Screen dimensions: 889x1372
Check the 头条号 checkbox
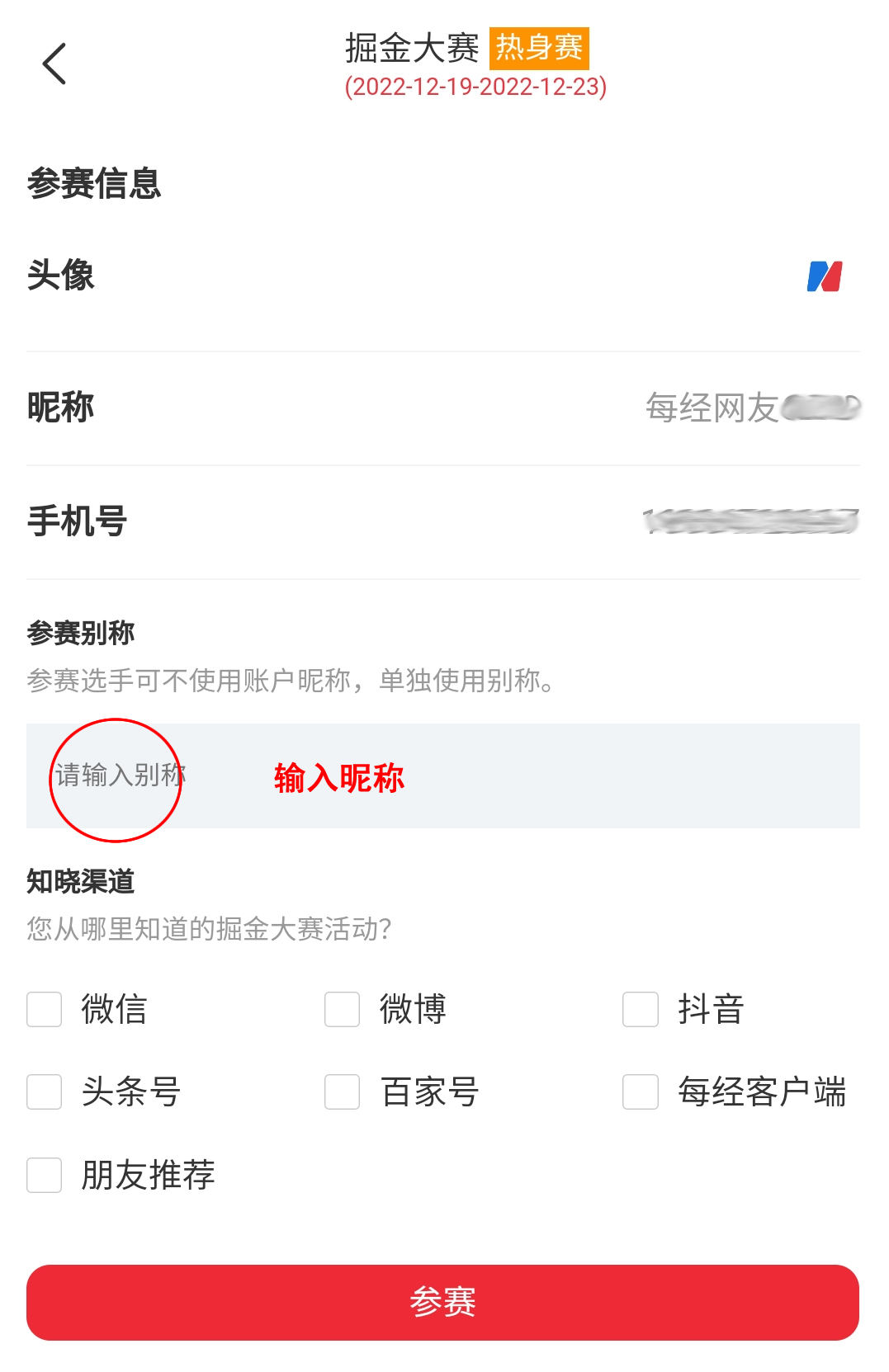click(45, 1091)
